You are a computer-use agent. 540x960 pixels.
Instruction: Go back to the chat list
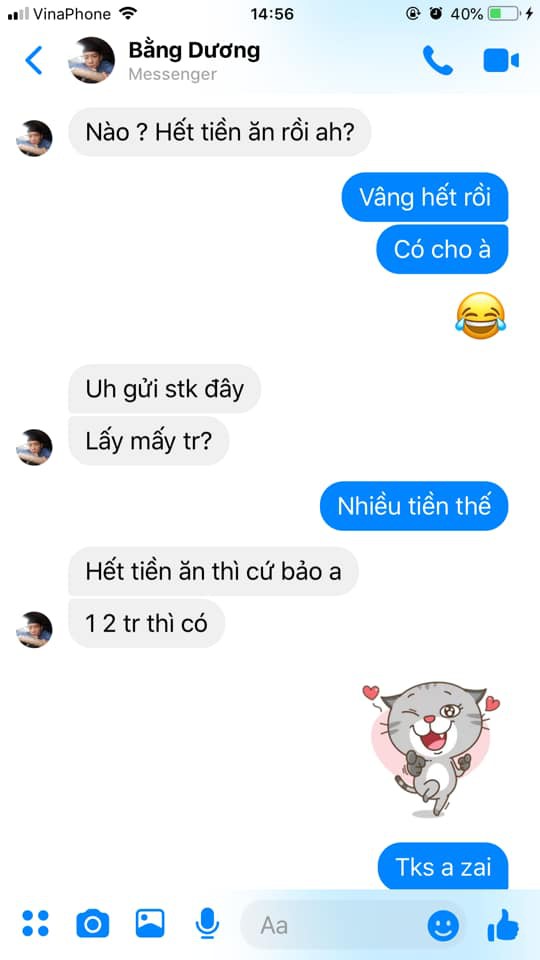(34, 60)
